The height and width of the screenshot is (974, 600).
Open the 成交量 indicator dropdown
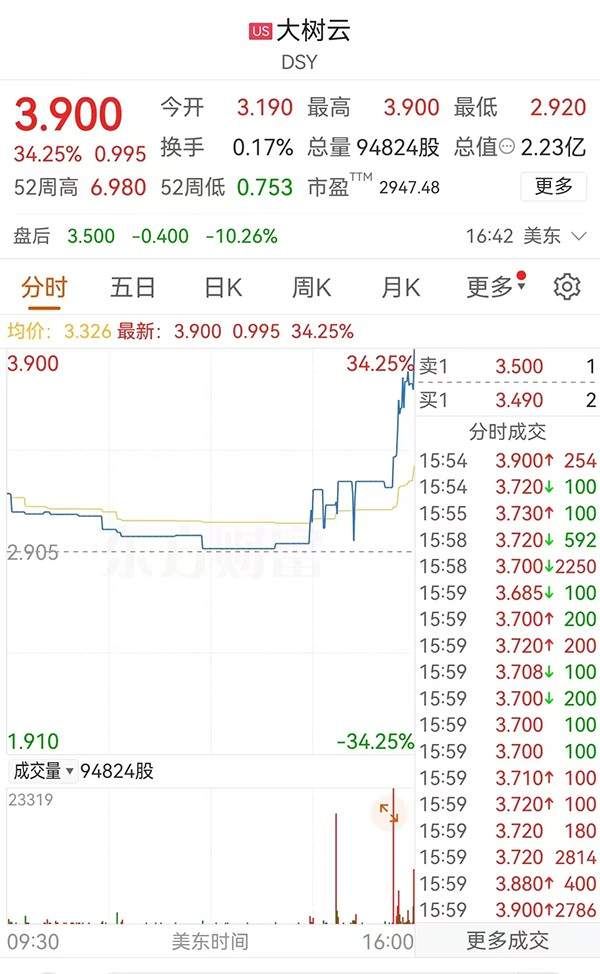coord(42,771)
